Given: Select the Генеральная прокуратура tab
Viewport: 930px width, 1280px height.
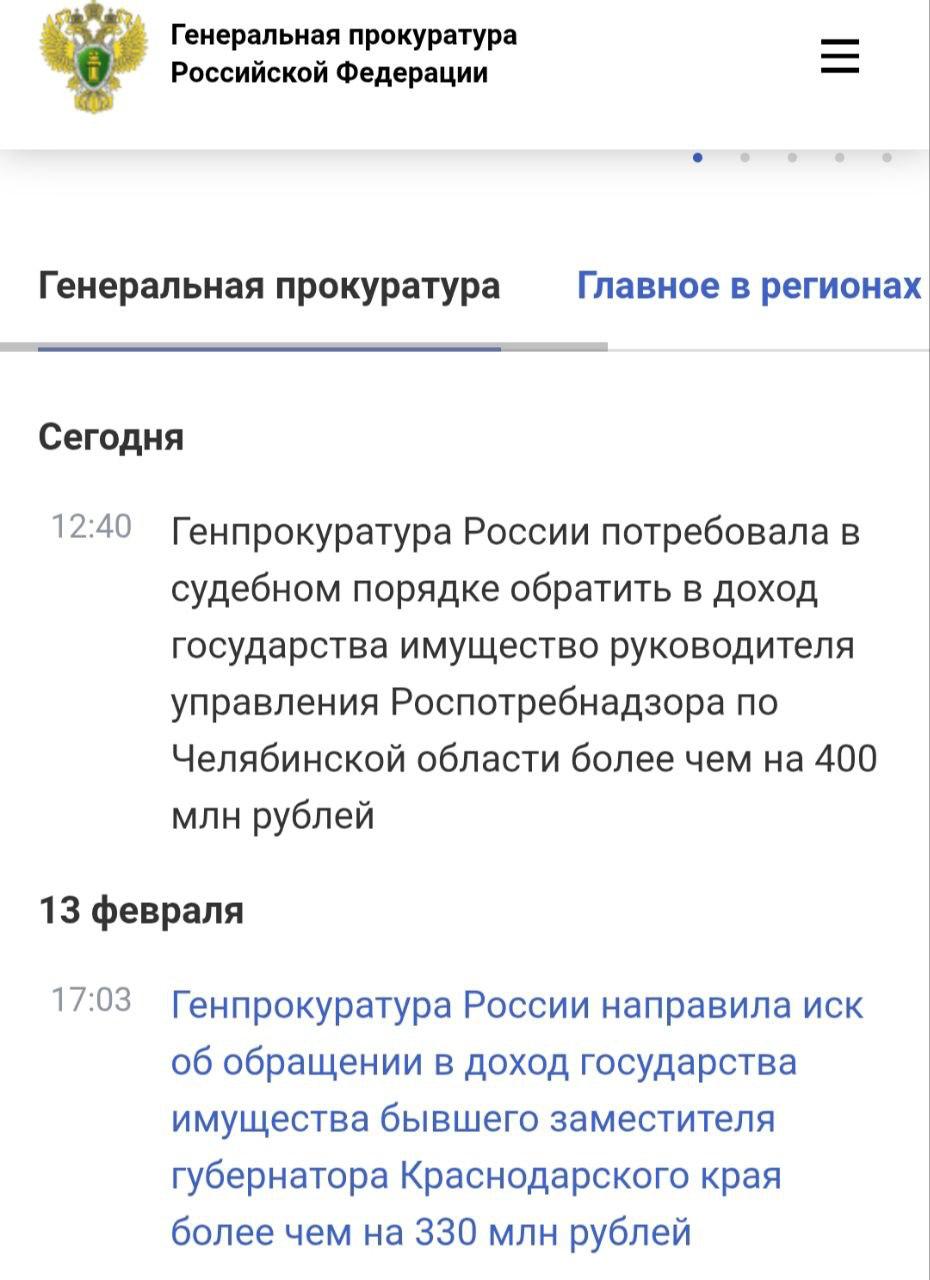Looking at the screenshot, I should 269,287.
